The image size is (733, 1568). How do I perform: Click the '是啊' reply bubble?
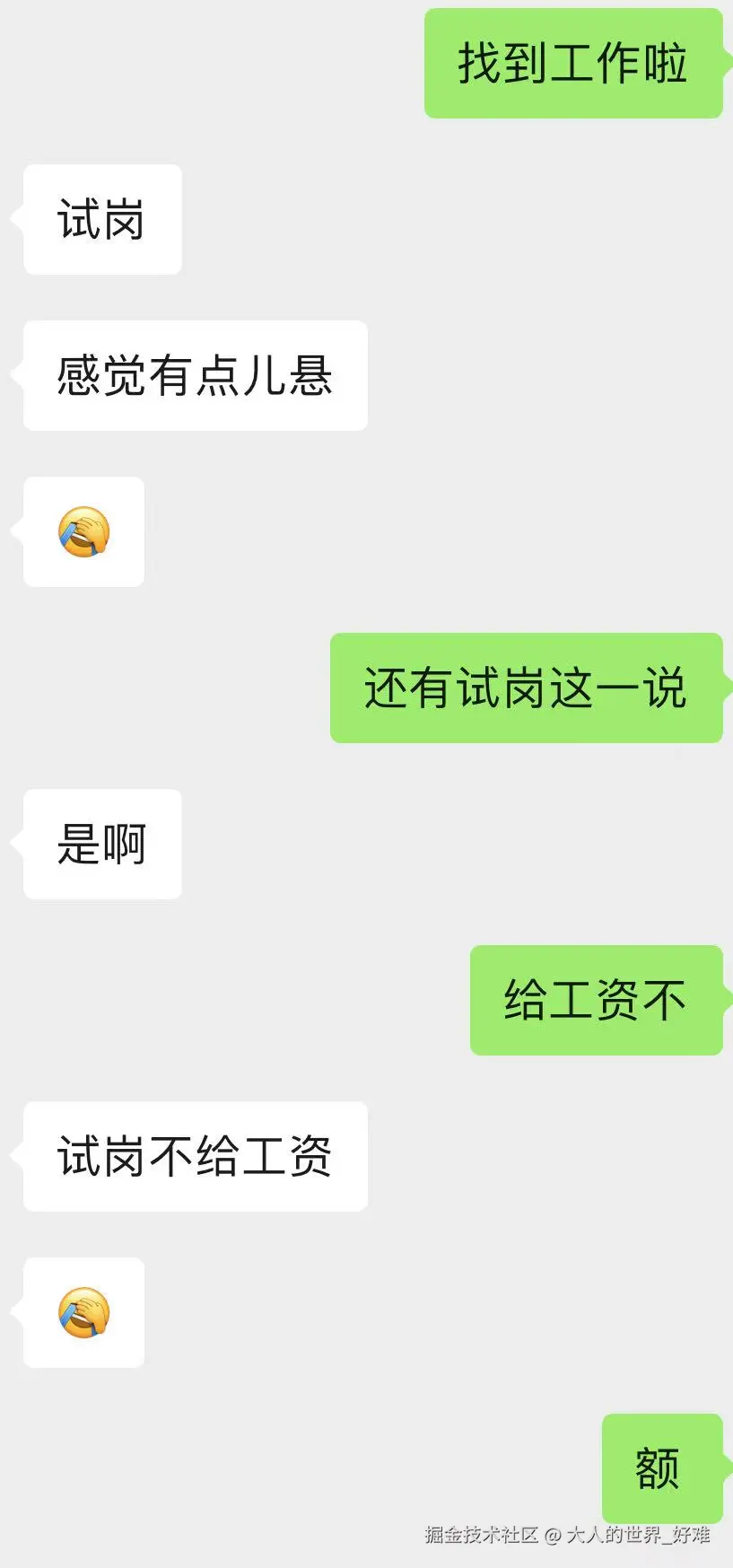[101, 842]
